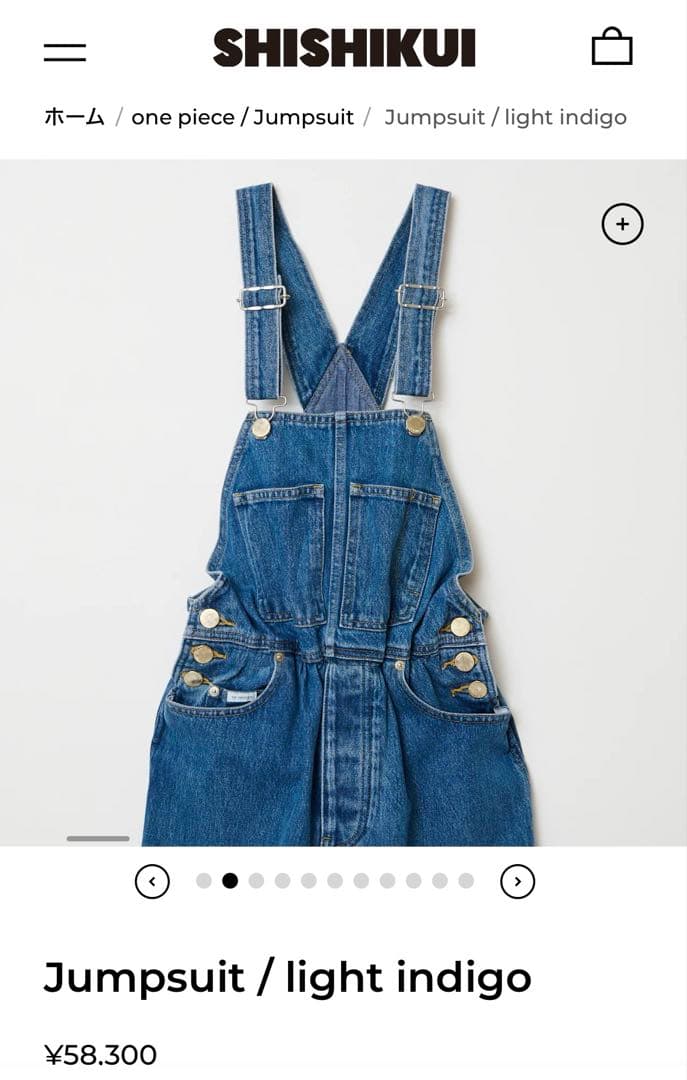
Task: Jump to the last image dot
Action: pyautogui.click(x=466, y=881)
